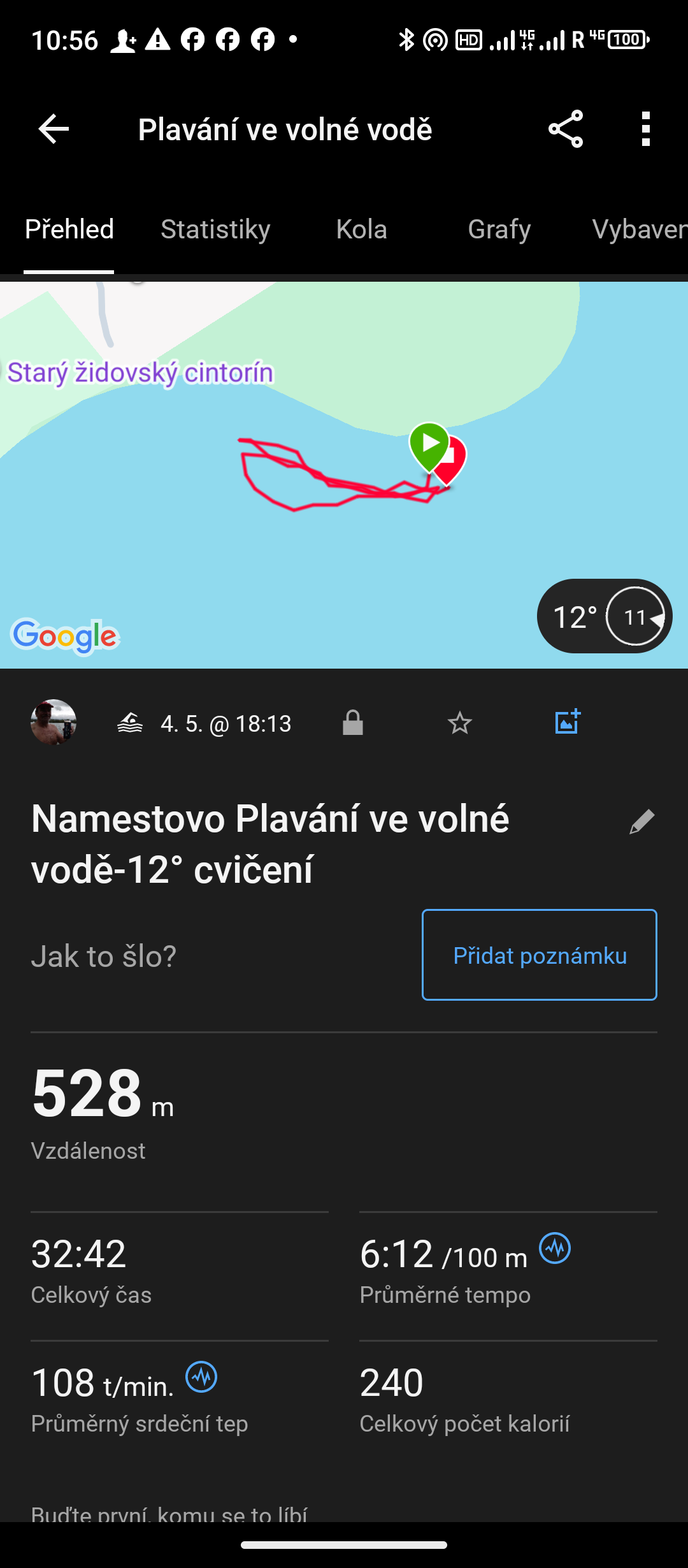The height and width of the screenshot is (1568, 688).
Task: Share this open water swim activity
Action: (566, 129)
